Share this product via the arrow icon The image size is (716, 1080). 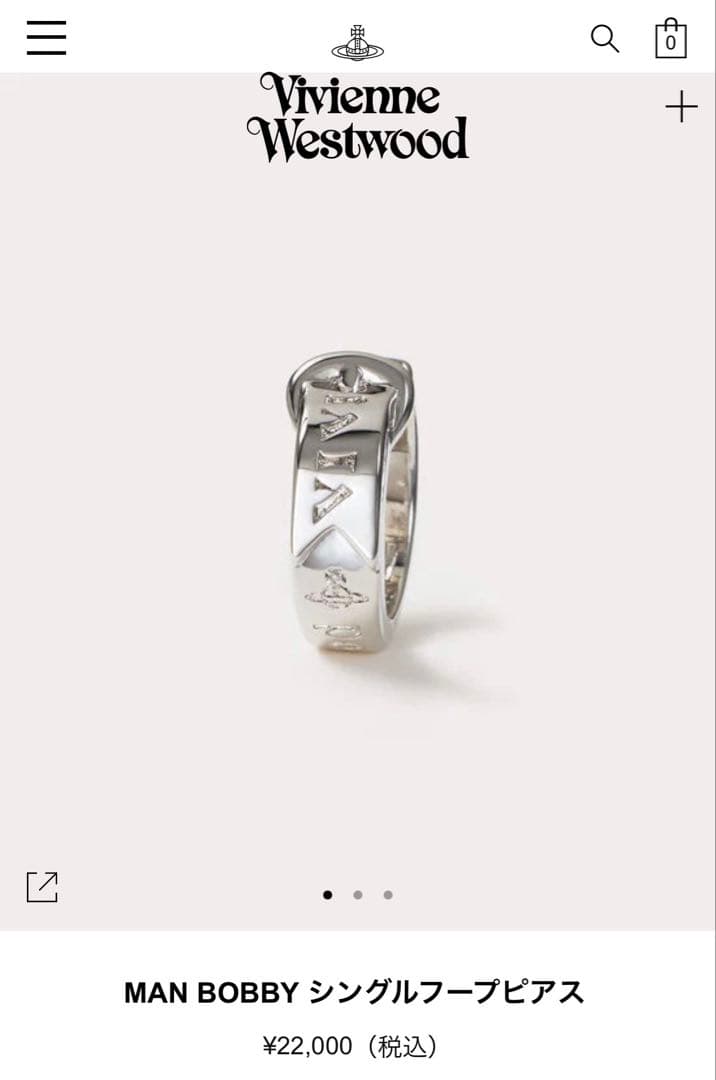pyautogui.click(x=42, y=887)
